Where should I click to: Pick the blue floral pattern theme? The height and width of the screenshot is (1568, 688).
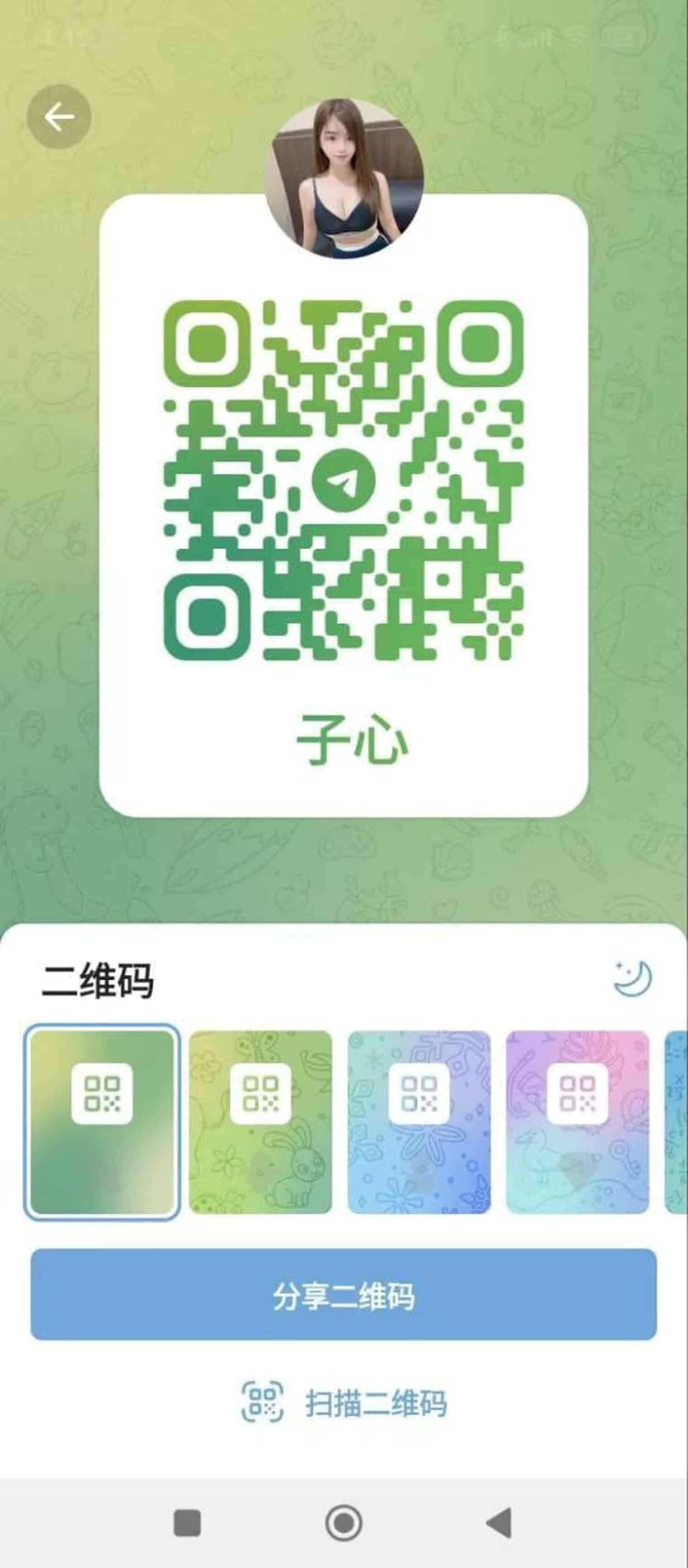[419, 1122]
